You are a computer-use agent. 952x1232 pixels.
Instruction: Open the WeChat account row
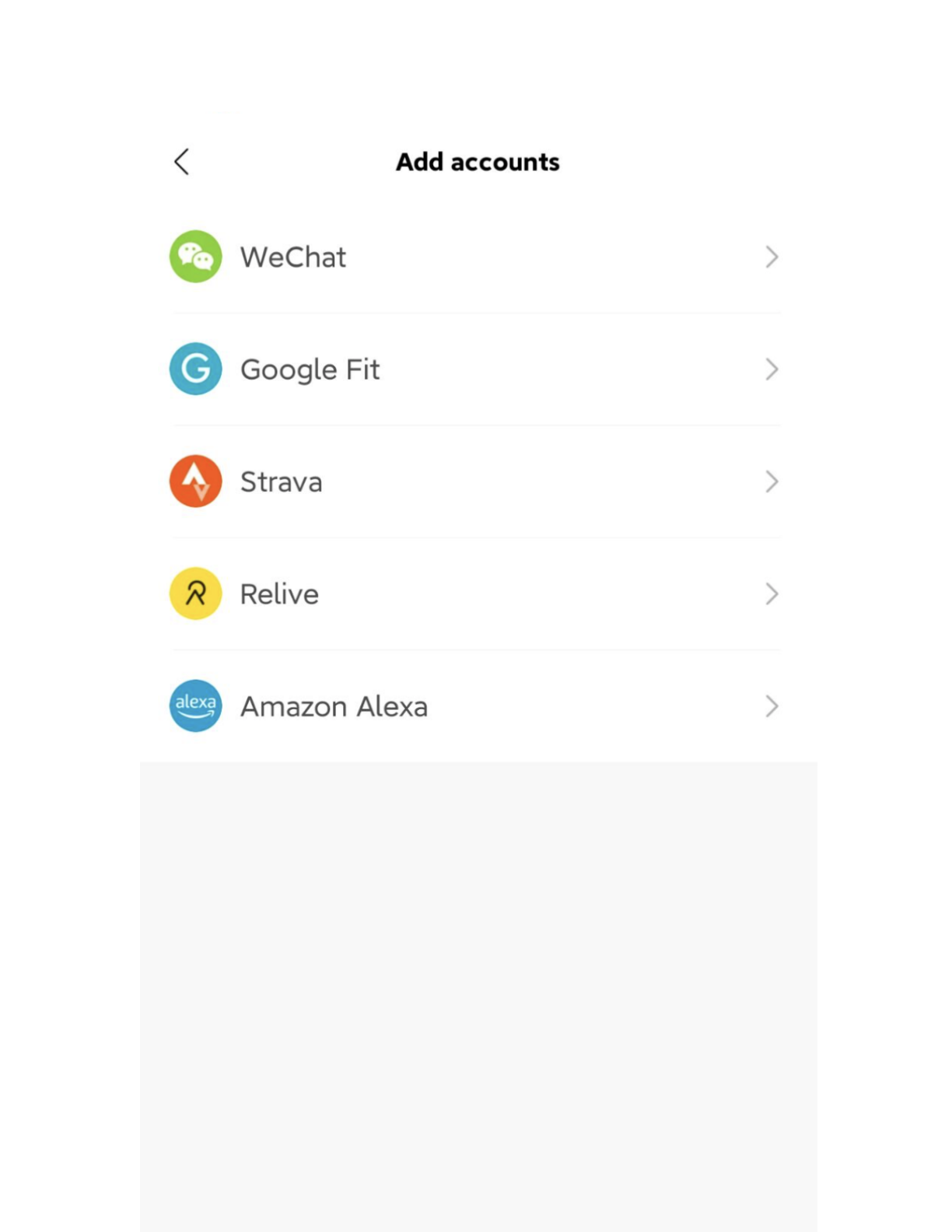474,257
